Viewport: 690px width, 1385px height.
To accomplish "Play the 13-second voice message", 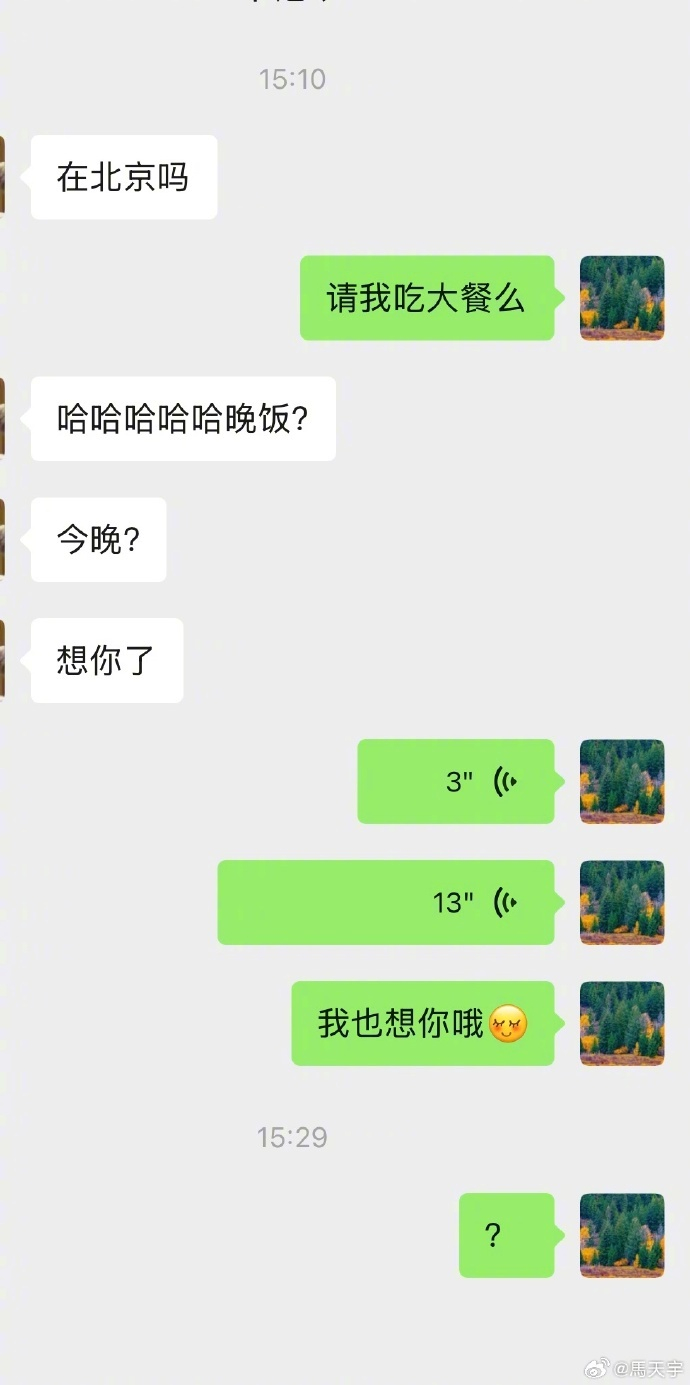I will (386, 902).
